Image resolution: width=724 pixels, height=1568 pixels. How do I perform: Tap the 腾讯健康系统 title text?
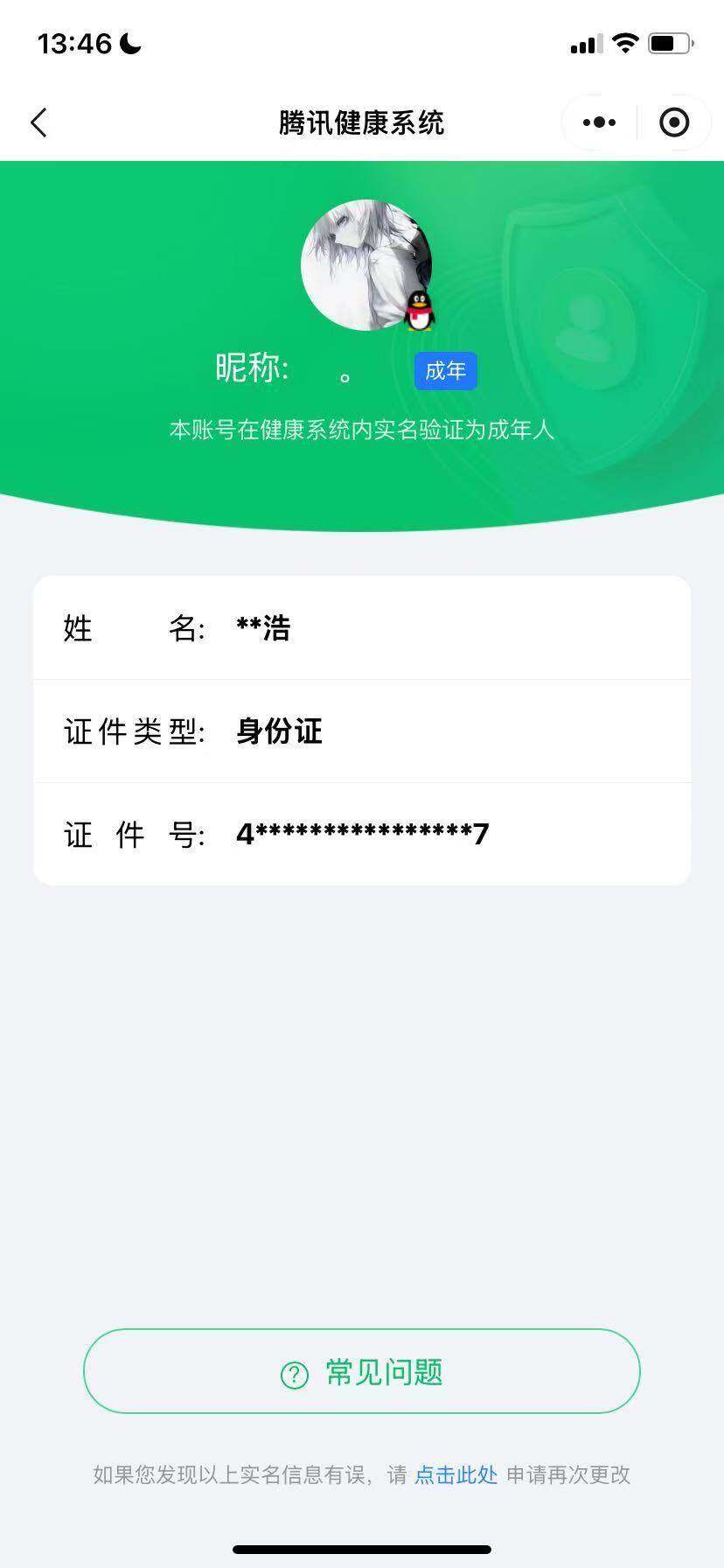[362, 122]
